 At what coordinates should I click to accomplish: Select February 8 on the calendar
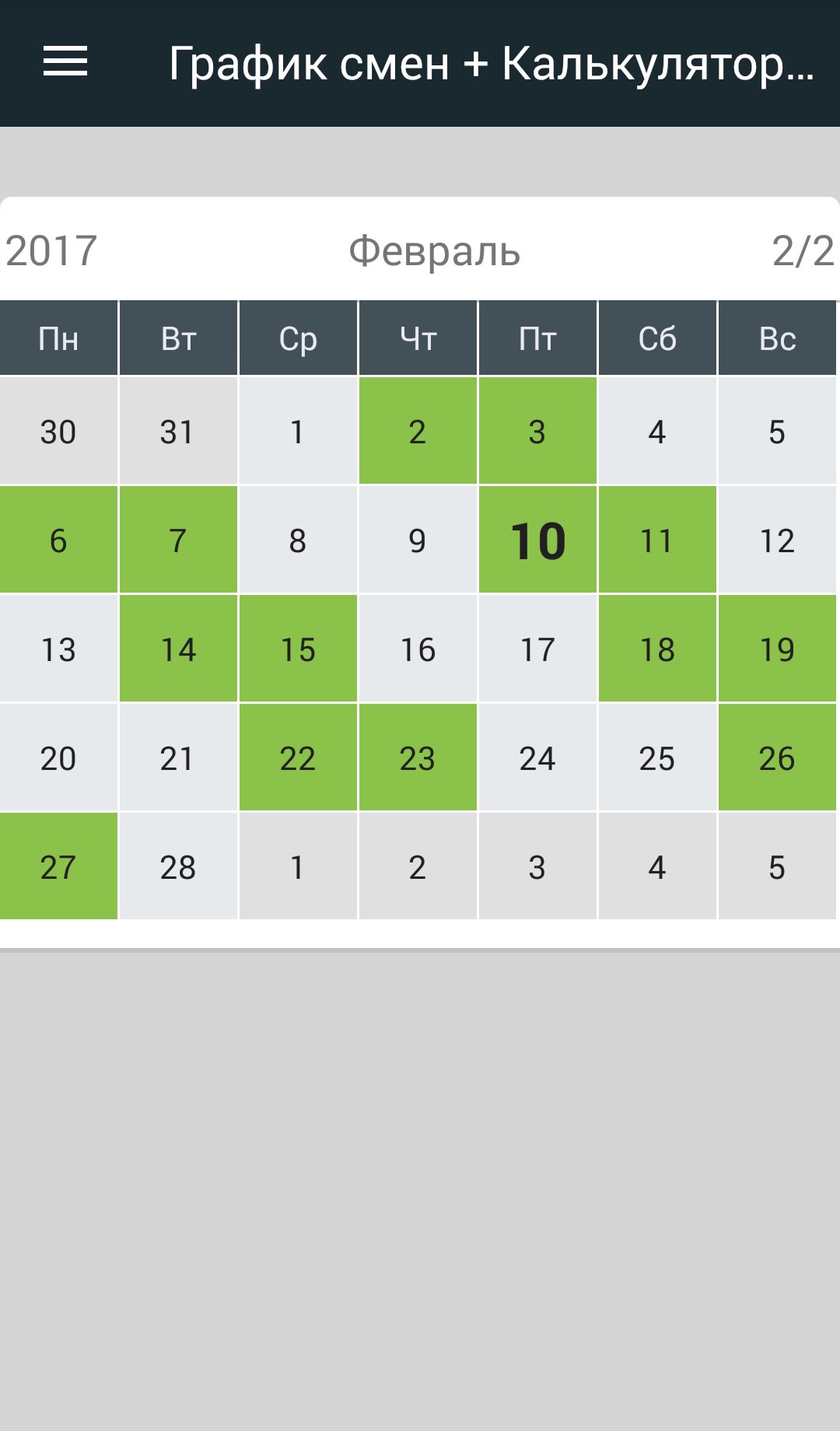(298, 541)
